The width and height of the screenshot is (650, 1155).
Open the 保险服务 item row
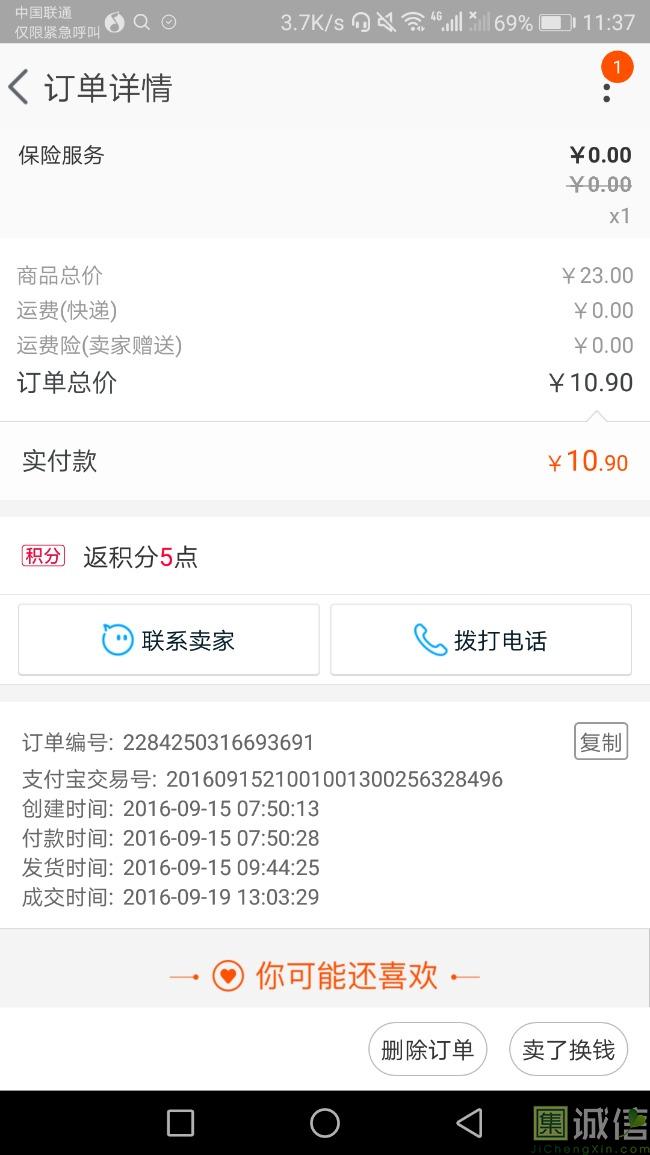point(324,184)
